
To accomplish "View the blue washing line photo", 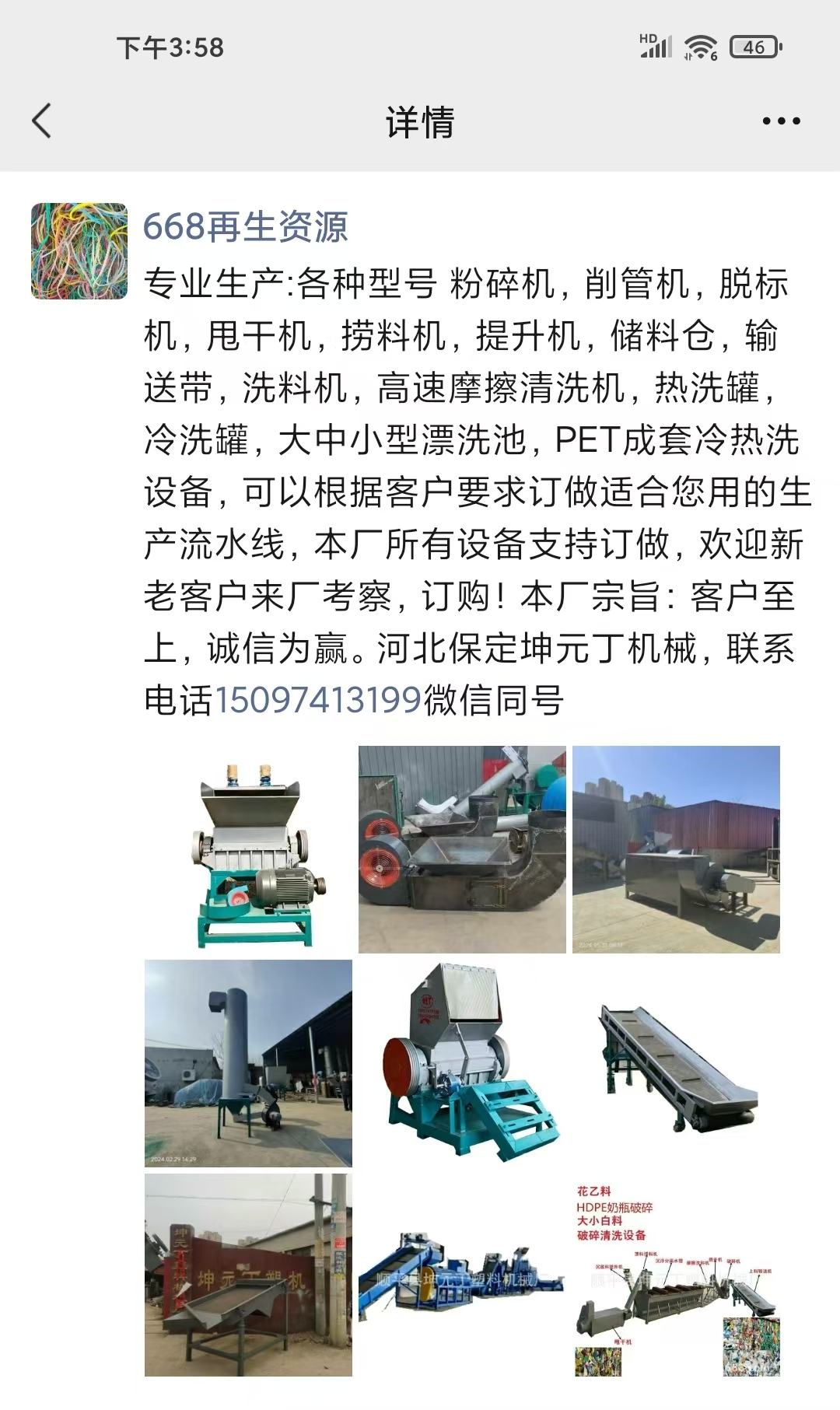I will coord(462,1275).
